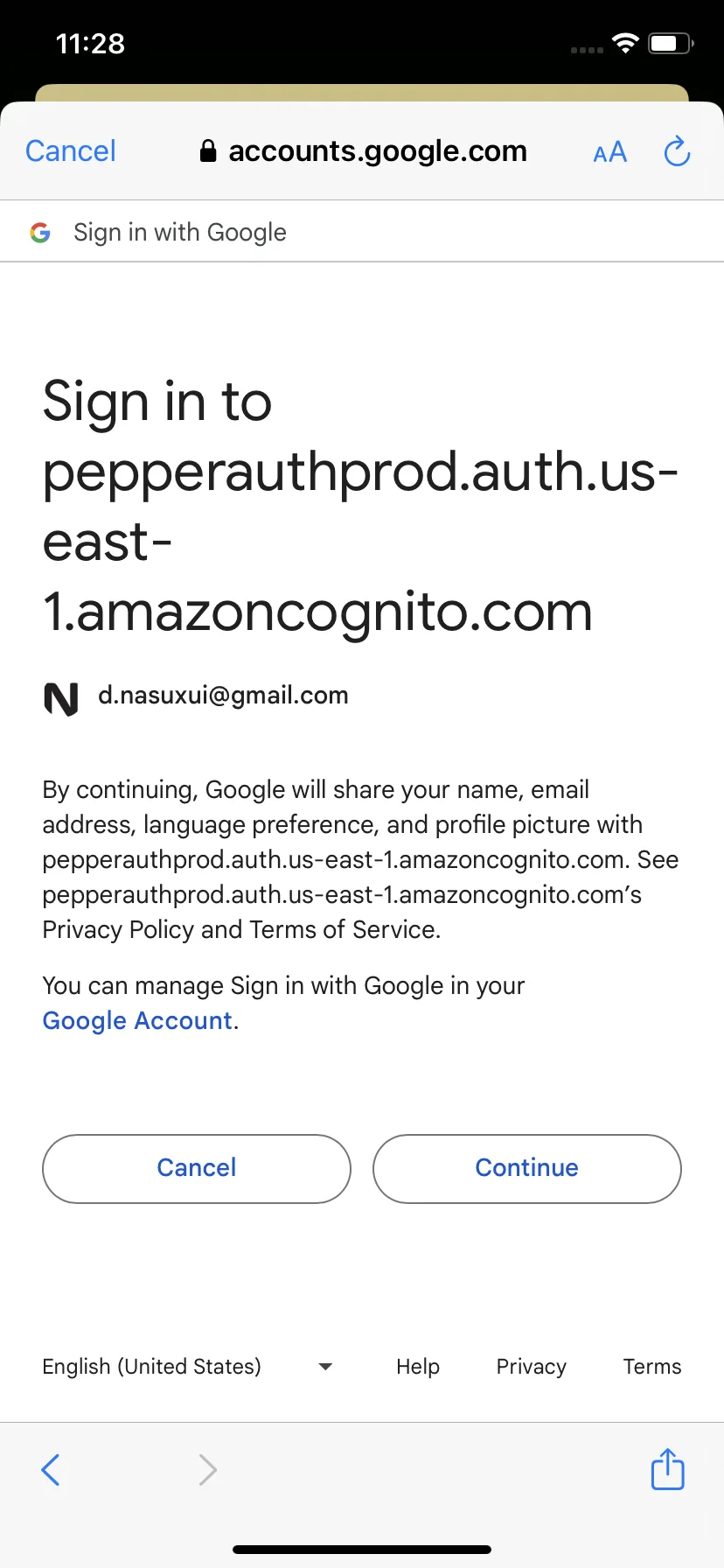Open the Terms link

tap(651, 1367)
